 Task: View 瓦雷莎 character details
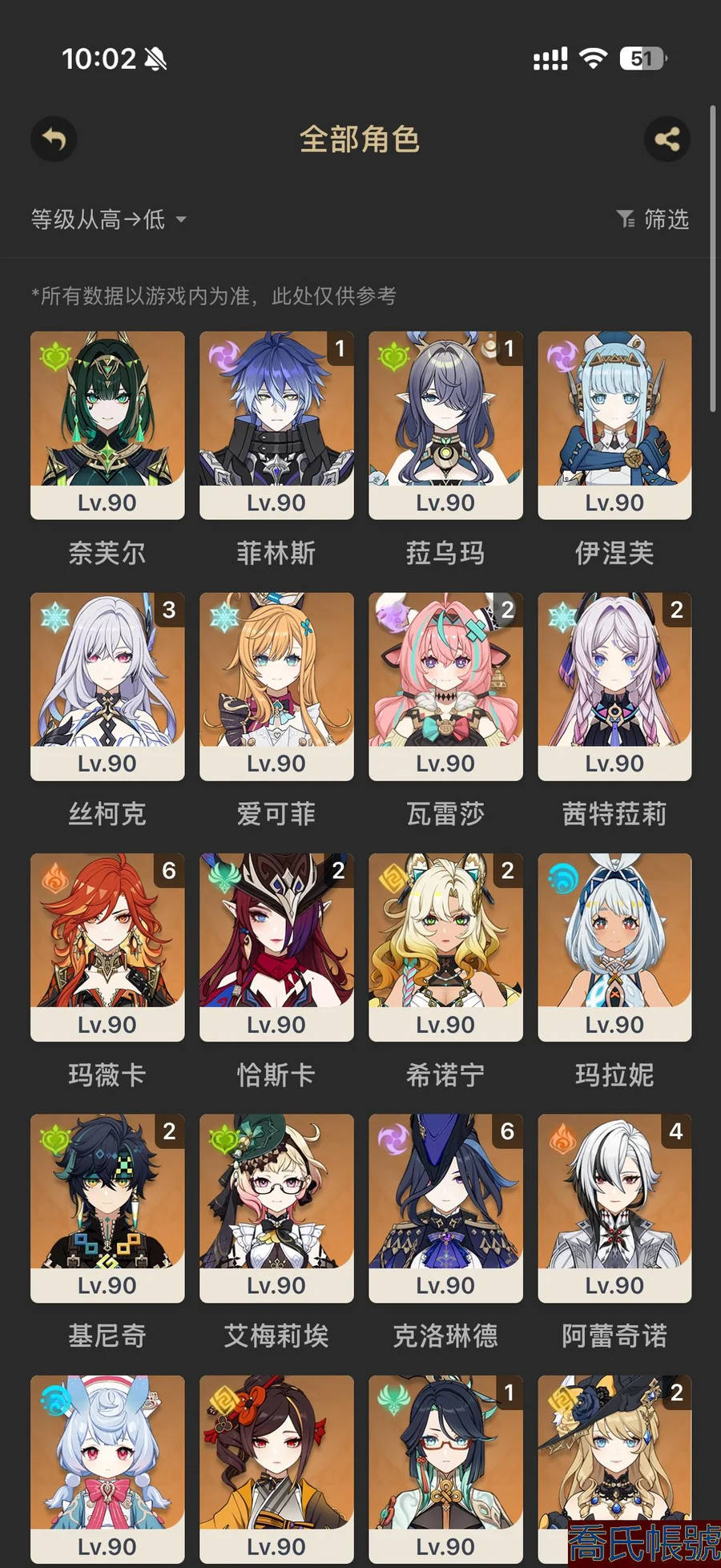tap(445, 687)
